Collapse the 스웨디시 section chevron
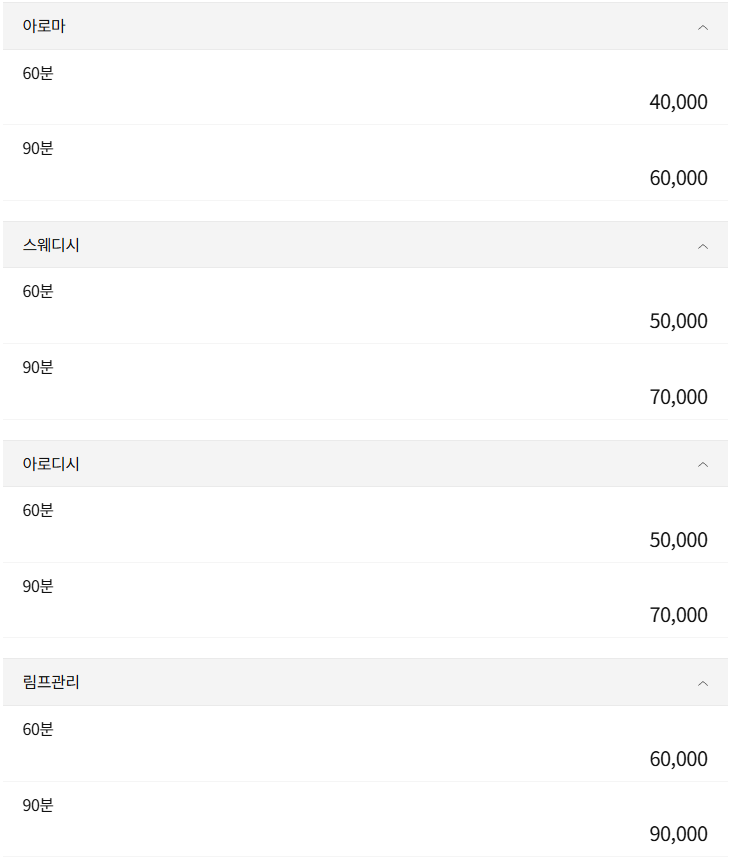733x865 pixels. 703,245
